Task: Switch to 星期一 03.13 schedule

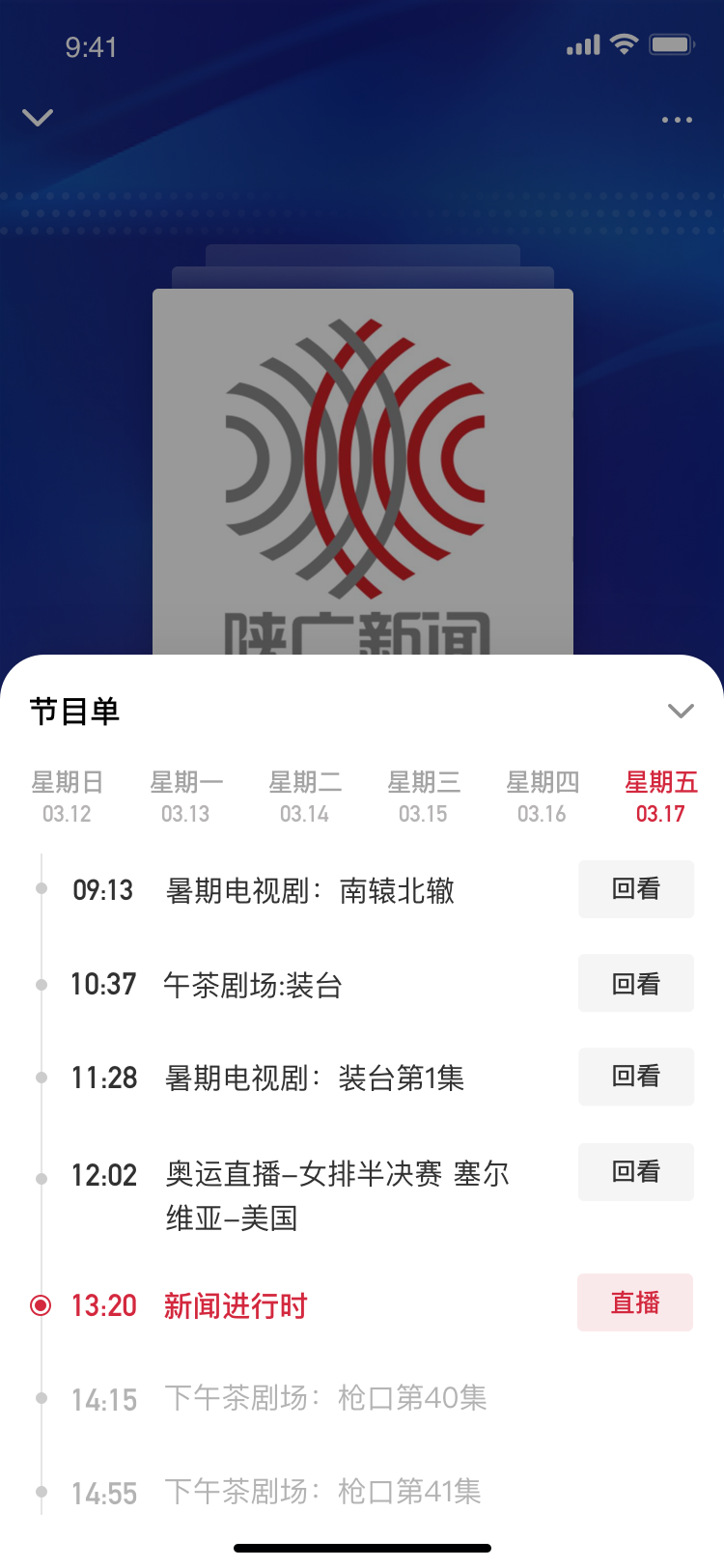Action: click(x=185, y=797)
